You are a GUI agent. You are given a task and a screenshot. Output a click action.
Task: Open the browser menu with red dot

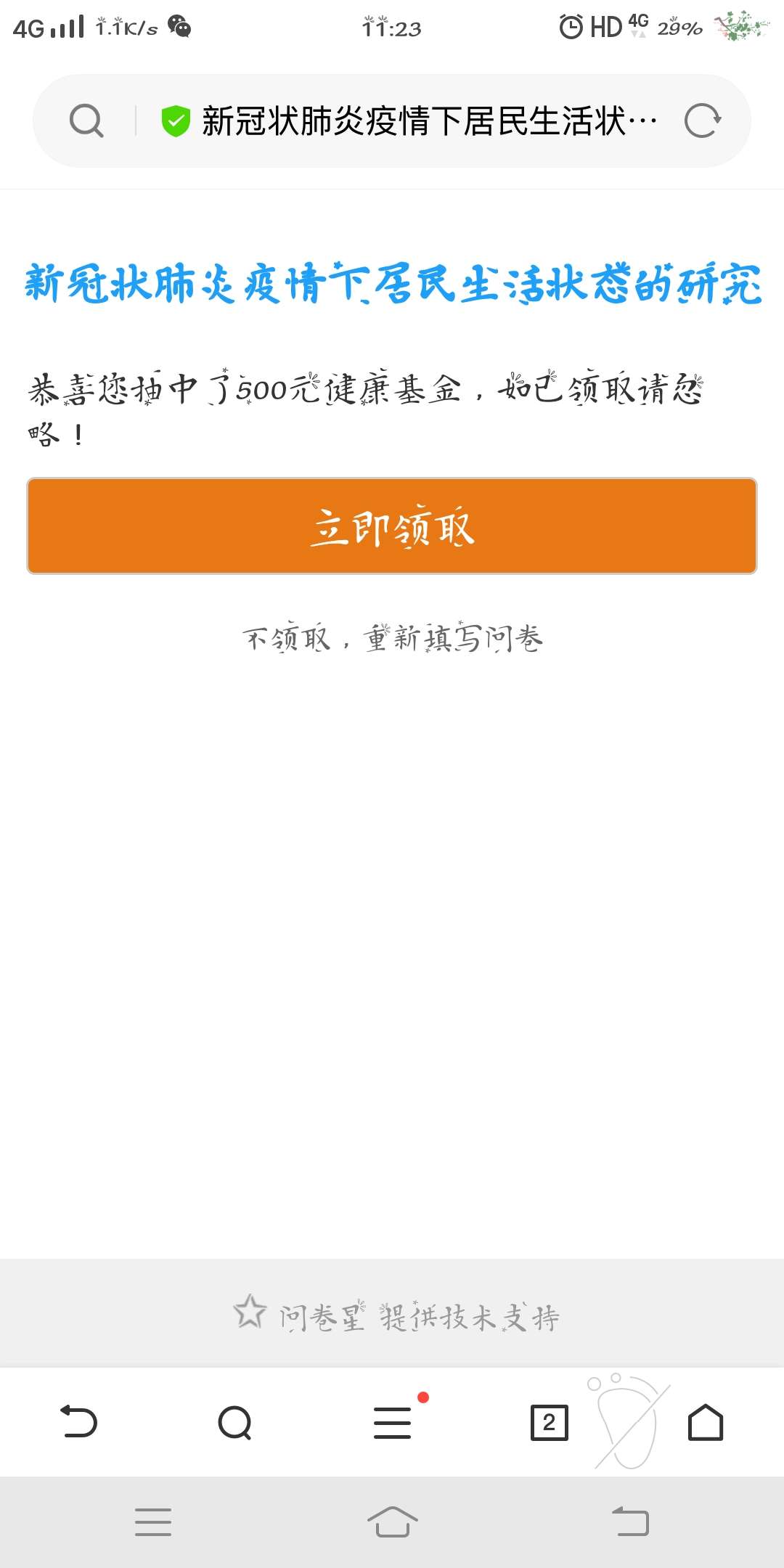(x=393, y=1422)
